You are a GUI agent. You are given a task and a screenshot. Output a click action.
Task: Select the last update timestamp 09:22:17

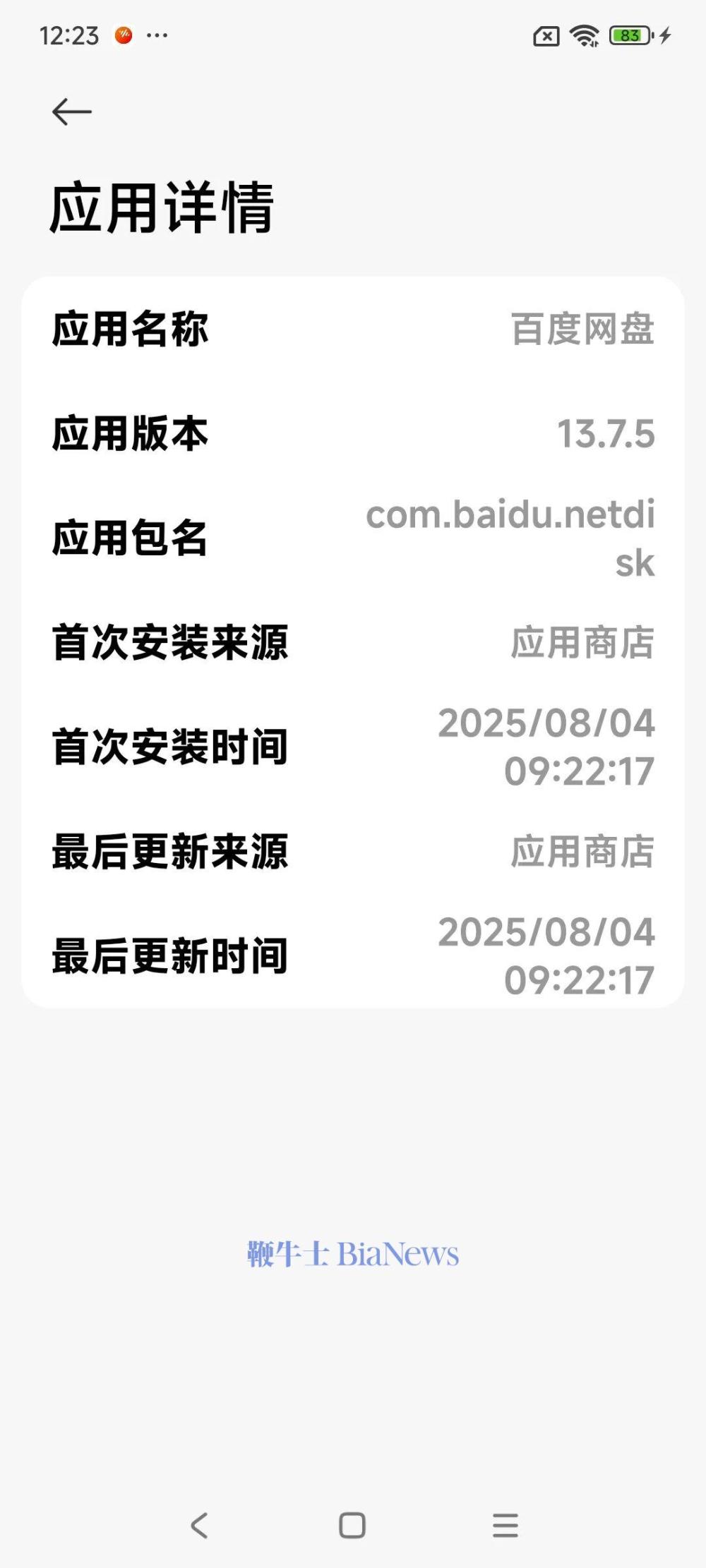[x=579, y=978]
